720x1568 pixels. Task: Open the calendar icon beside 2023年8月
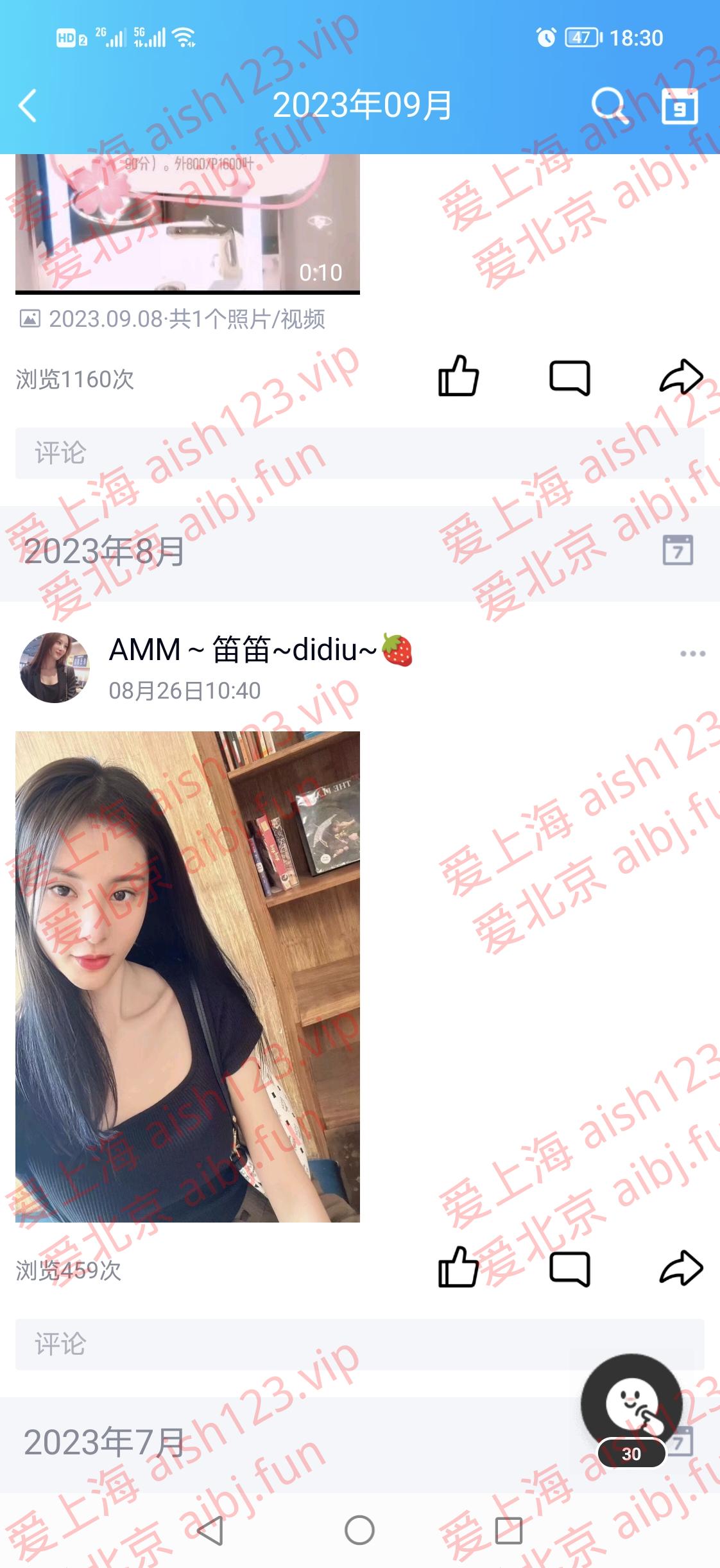tap(678, 550)
